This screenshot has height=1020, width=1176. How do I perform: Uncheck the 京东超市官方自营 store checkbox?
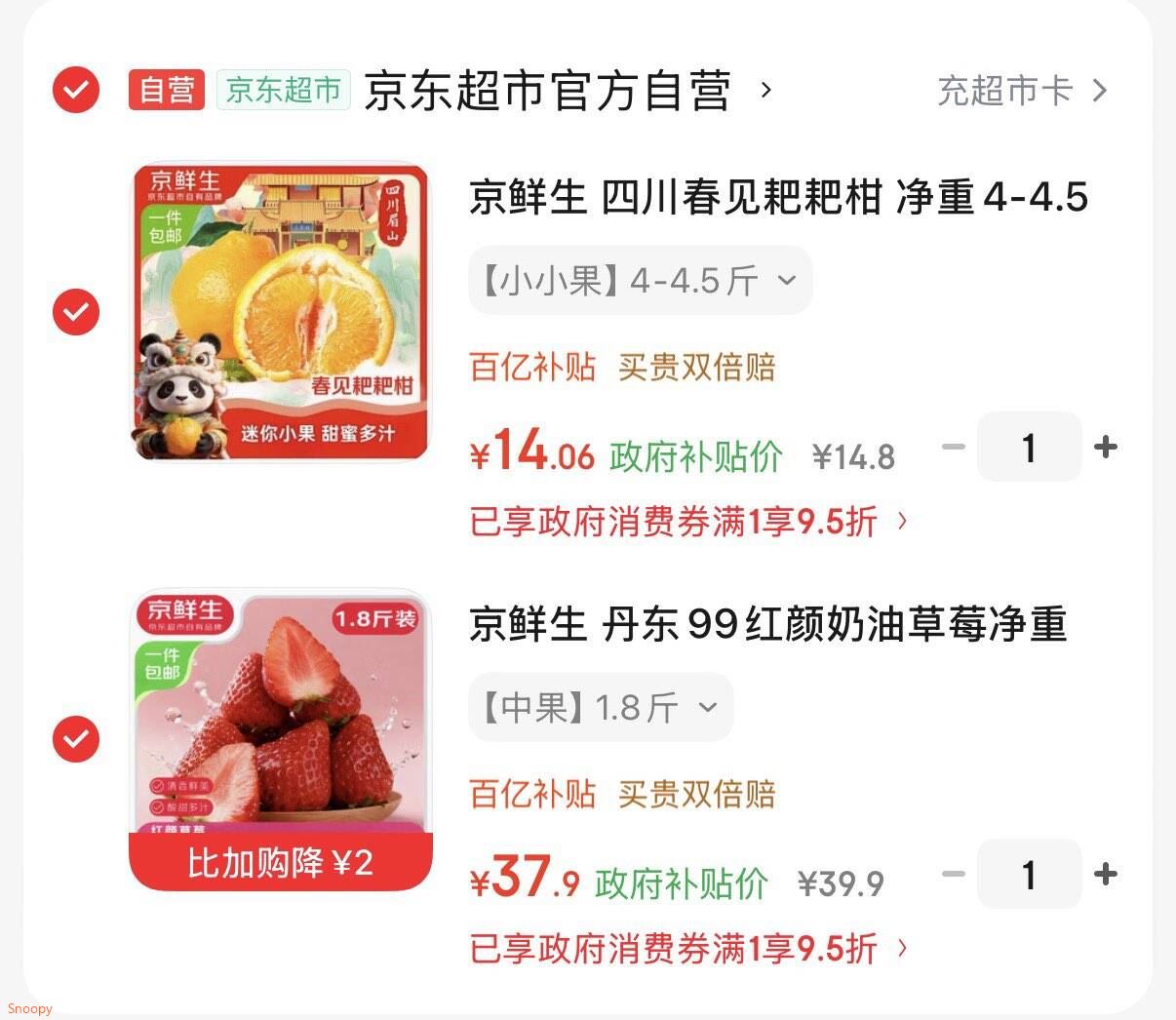[x=76, y=91]
